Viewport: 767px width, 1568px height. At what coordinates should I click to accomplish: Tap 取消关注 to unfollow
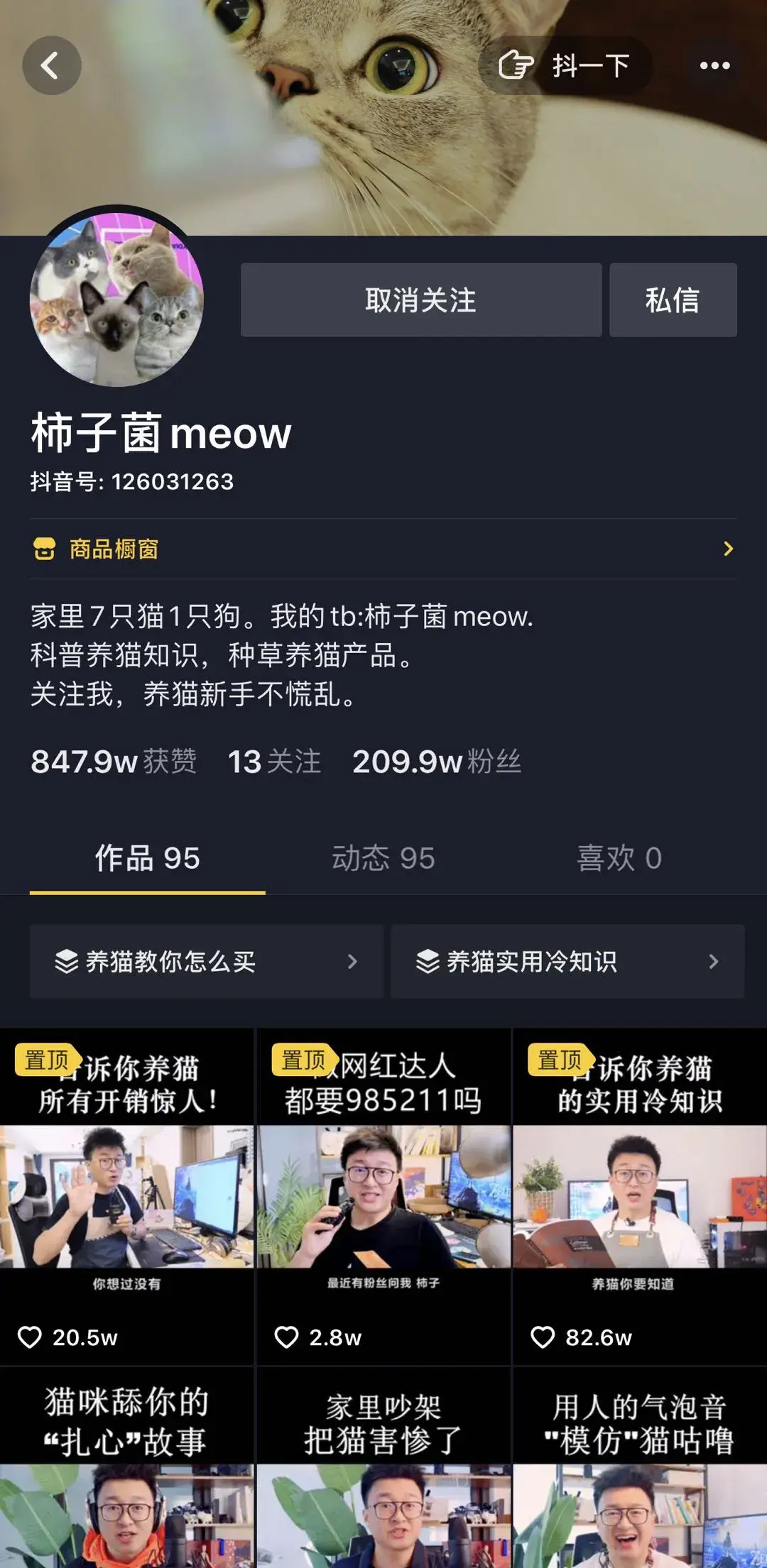[420, 300]
